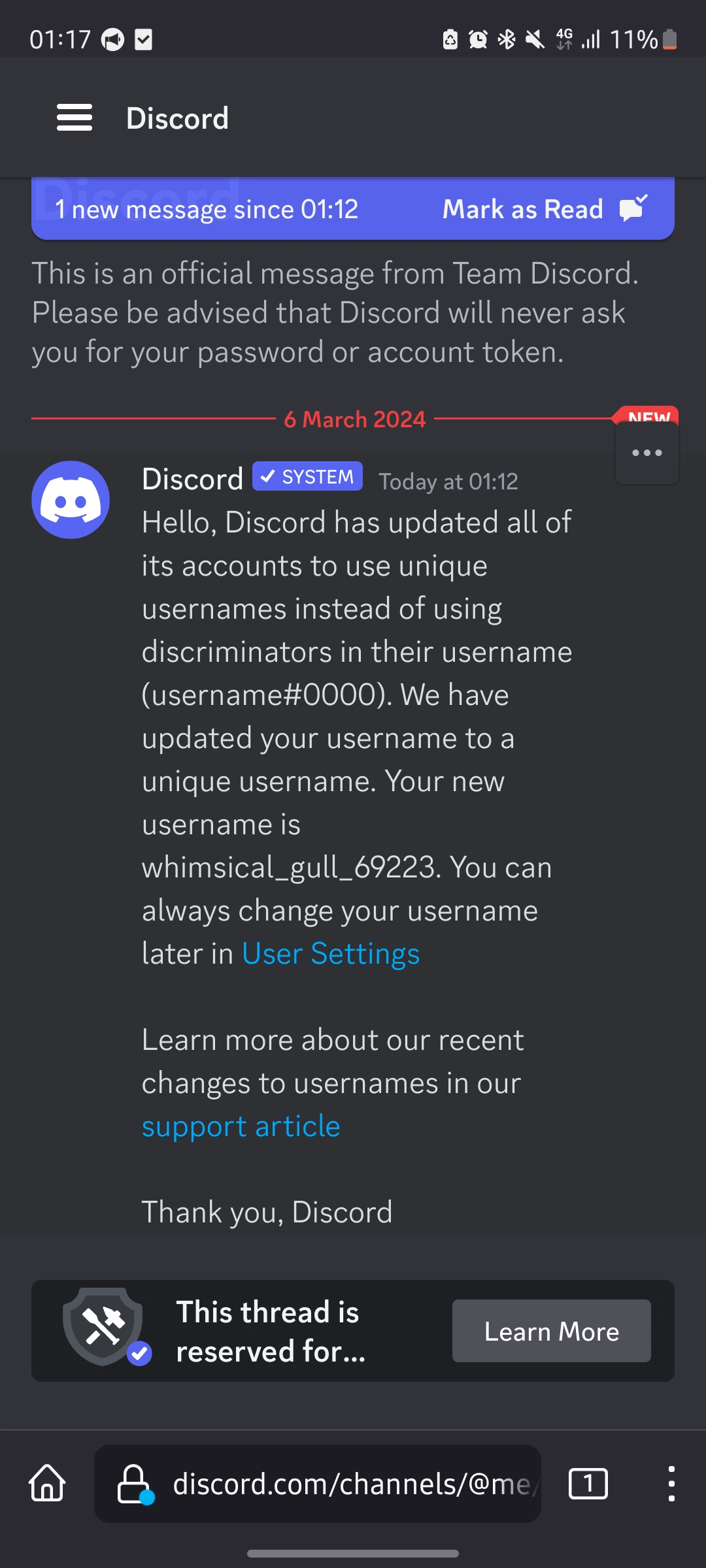The image size is (706, 1568).
Task: Go to the browser home page
Action: coord(47,1483)
